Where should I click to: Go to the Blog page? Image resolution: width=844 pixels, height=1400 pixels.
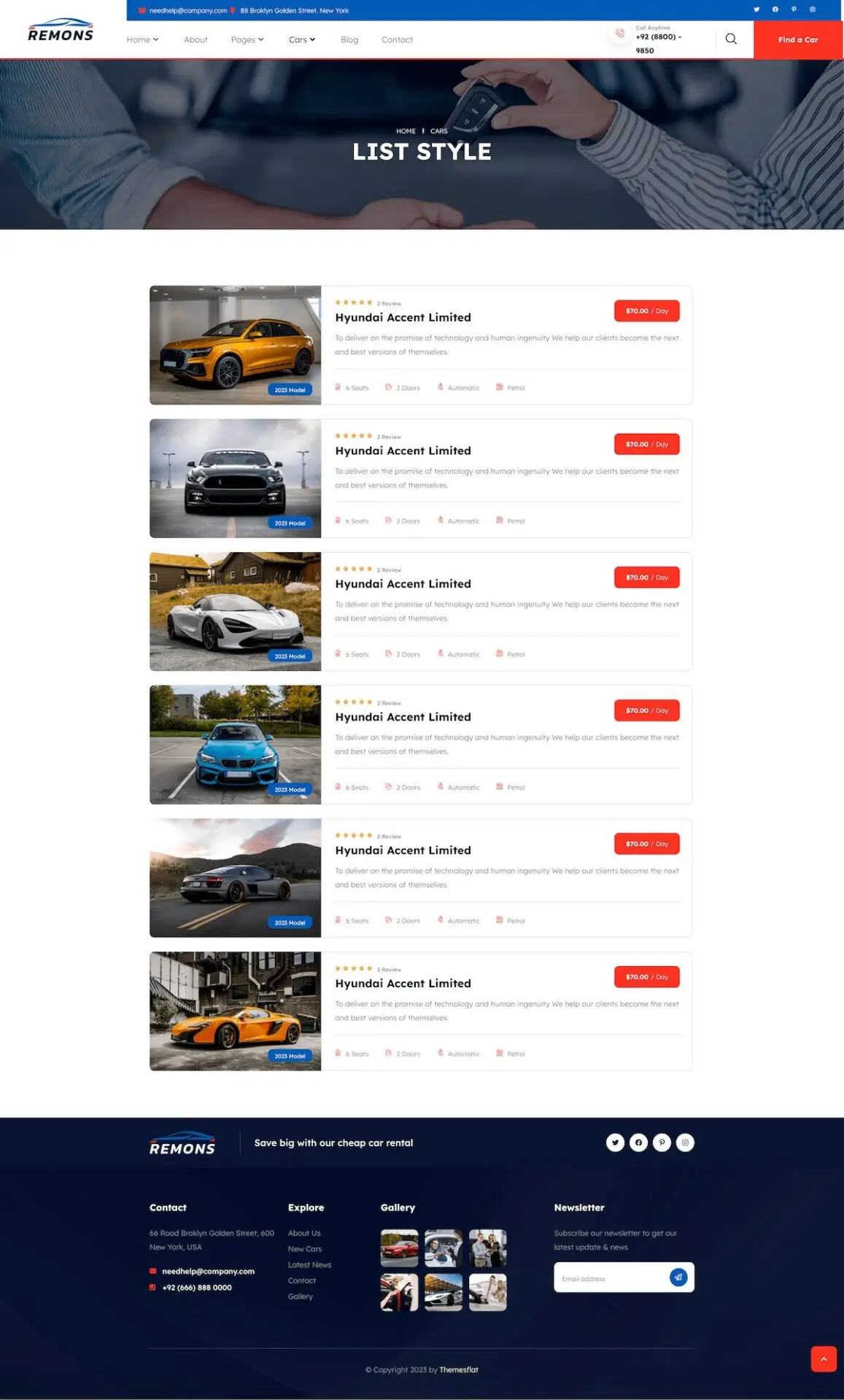349,40
